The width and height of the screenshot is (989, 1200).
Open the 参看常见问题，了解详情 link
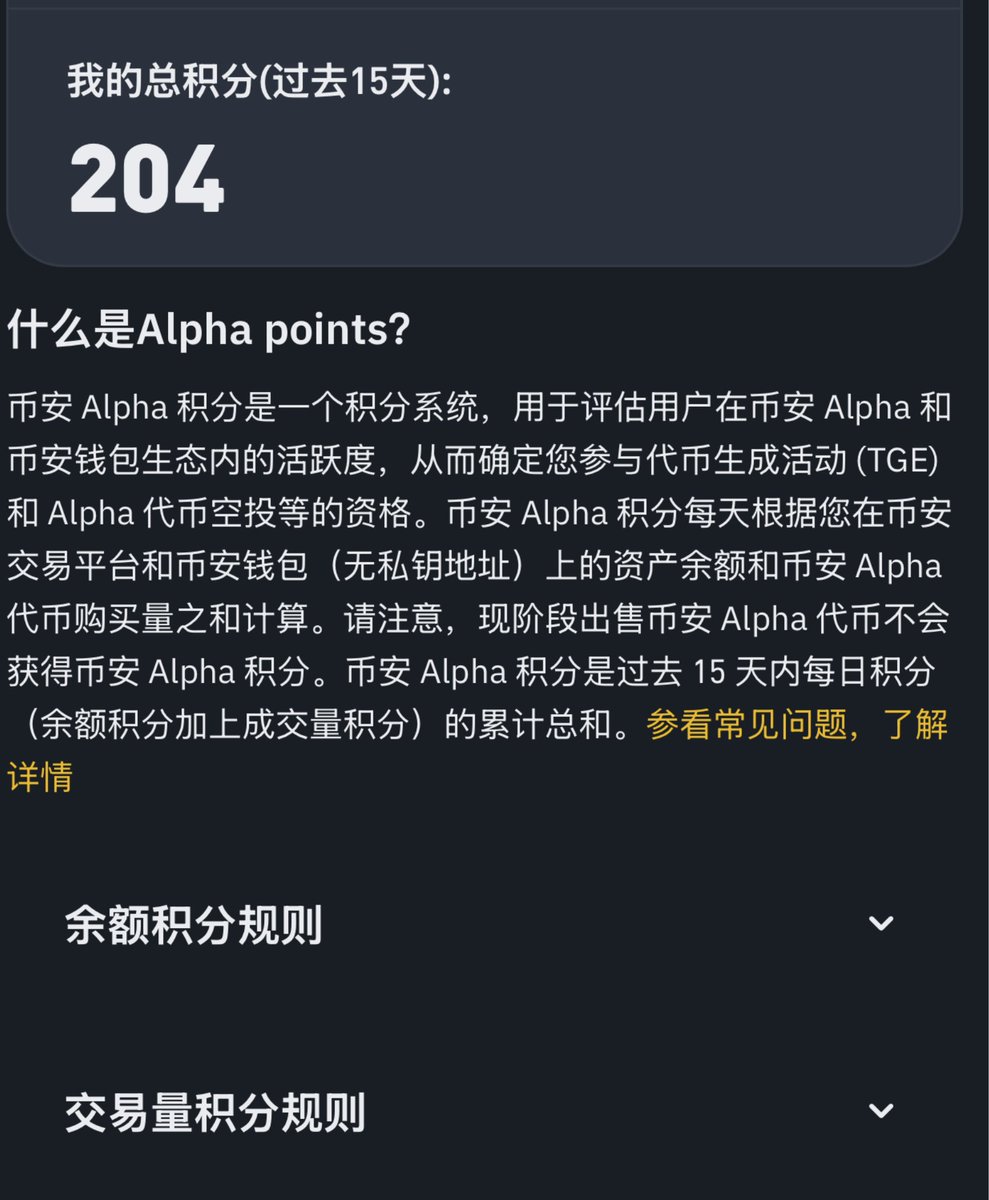click(796, 724)
